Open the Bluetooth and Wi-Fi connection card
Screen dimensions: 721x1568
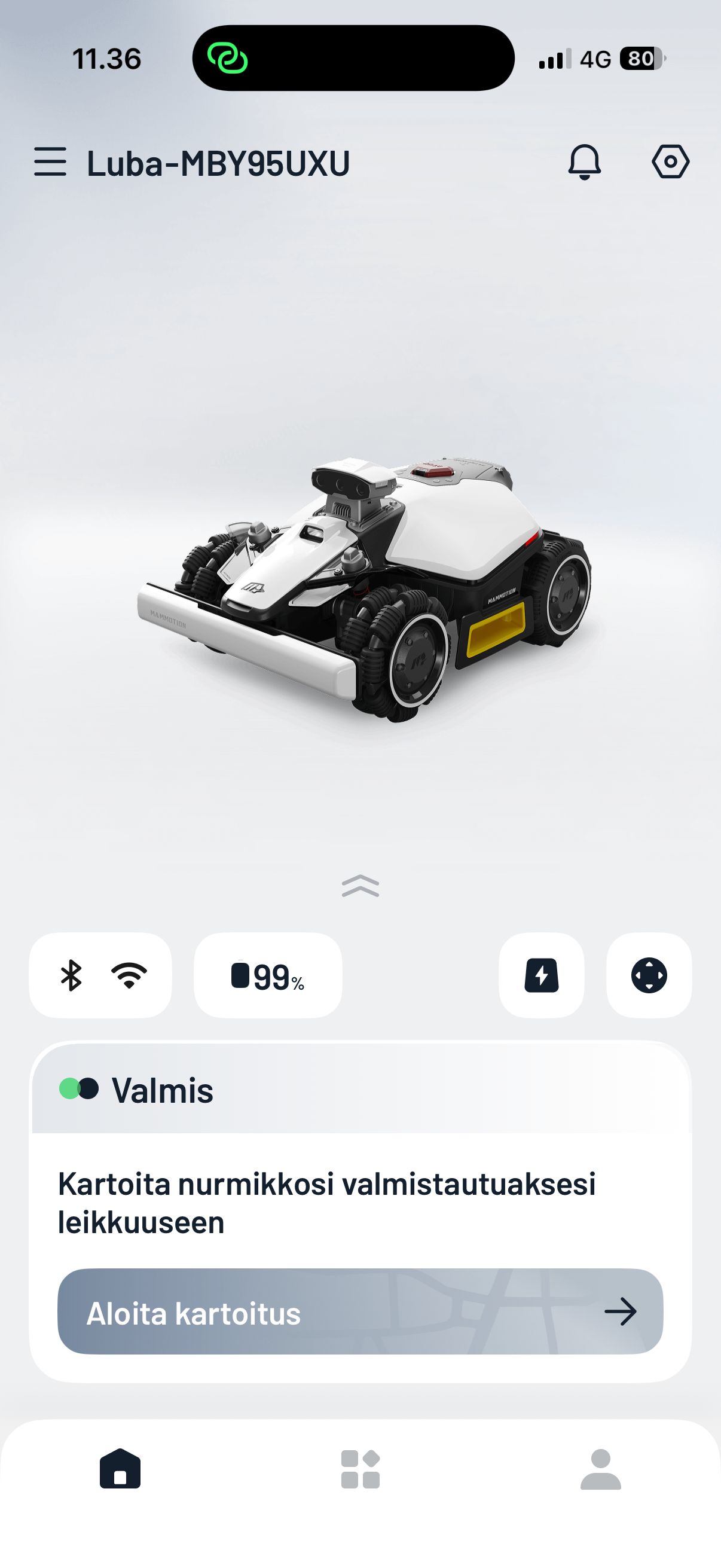pos(100,975)
